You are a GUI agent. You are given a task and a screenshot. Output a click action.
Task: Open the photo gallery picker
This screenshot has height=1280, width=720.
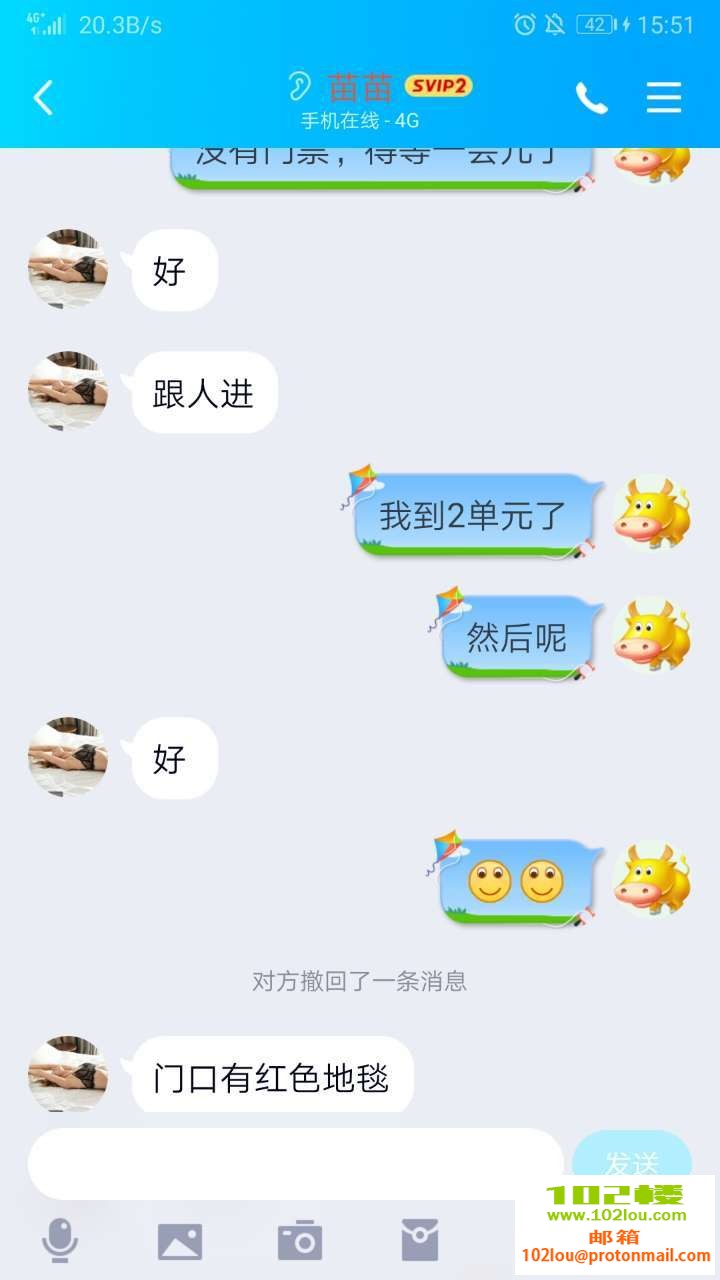click(180, 1240)
